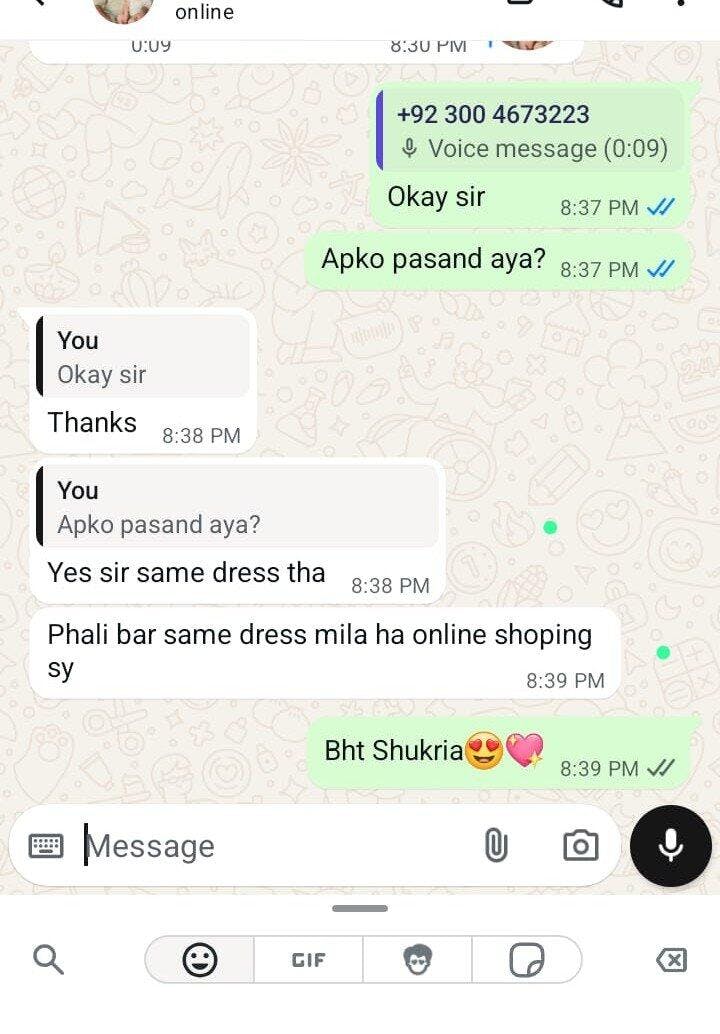
Task: Attach a file with the paperclip
Action: point(496,846)
